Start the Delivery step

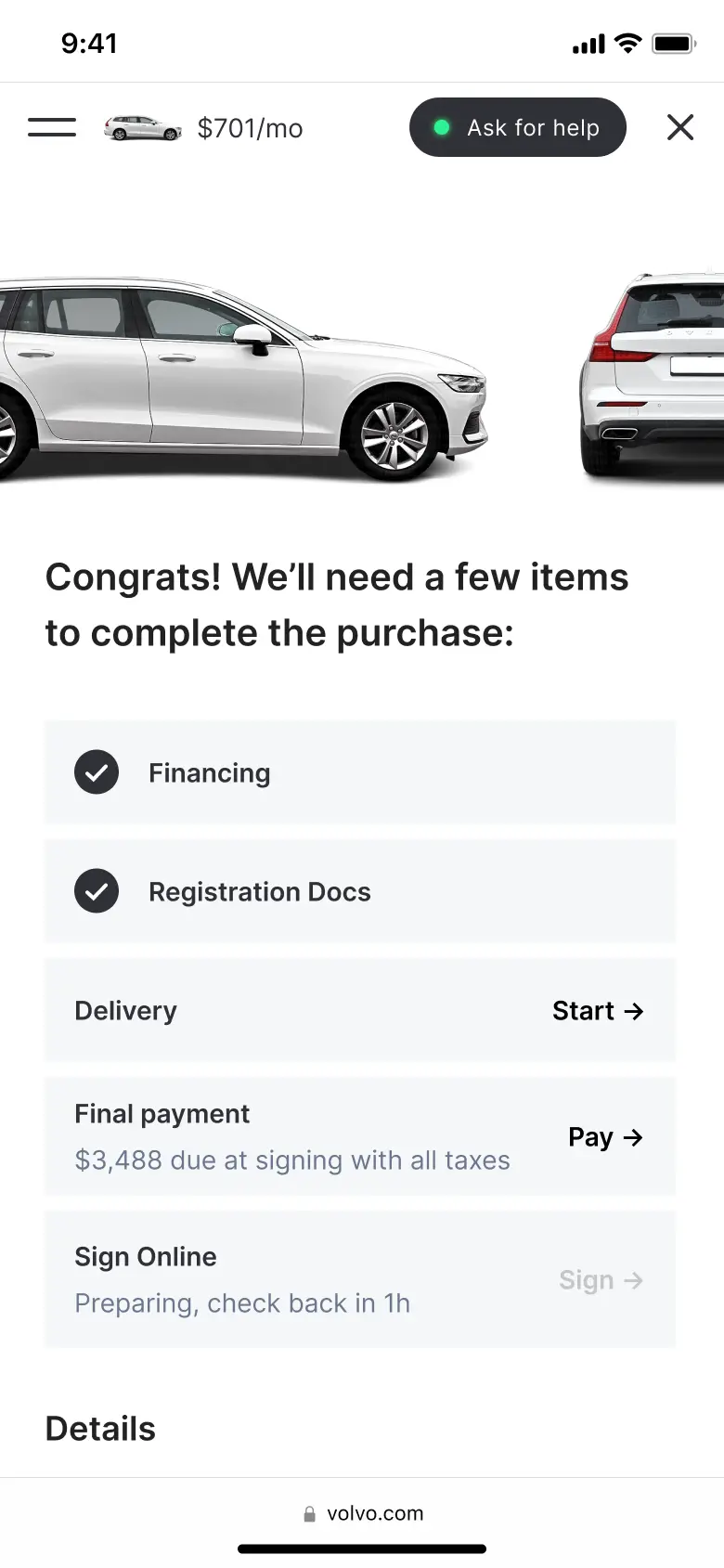[597, 1010]
